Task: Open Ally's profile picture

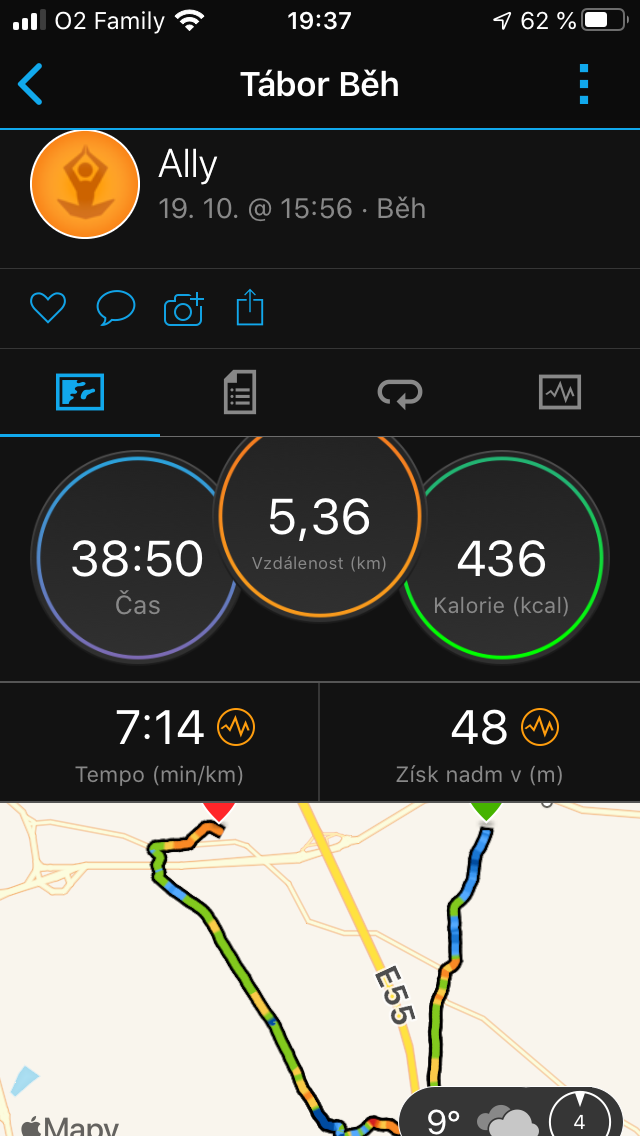Action: point(85,184)
